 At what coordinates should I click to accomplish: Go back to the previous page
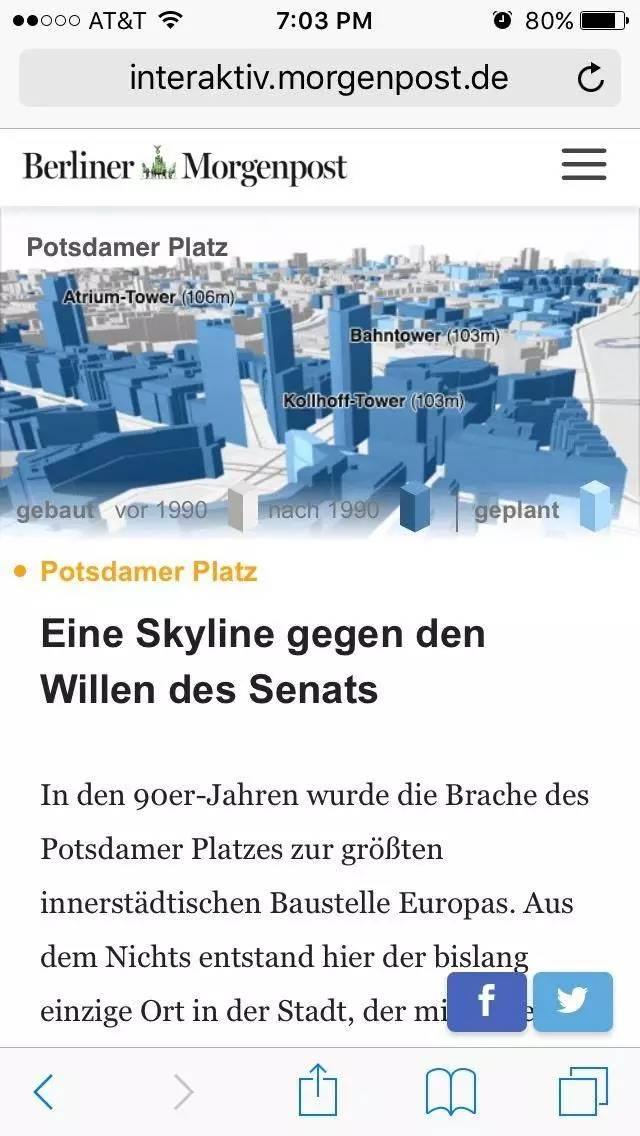point(43,1091)
